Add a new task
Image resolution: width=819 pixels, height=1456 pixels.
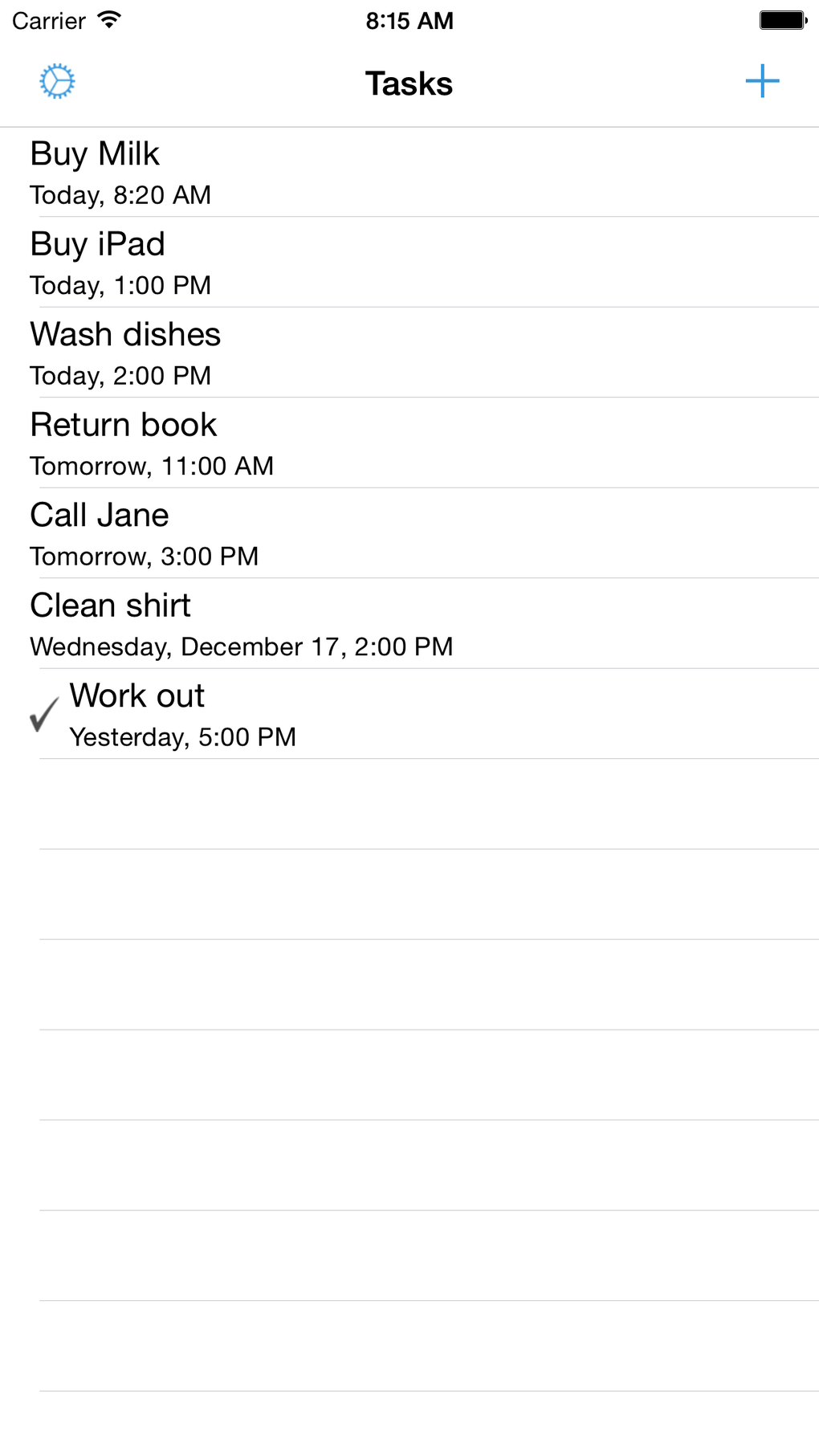pyautogui.click(x=761, y=82)
